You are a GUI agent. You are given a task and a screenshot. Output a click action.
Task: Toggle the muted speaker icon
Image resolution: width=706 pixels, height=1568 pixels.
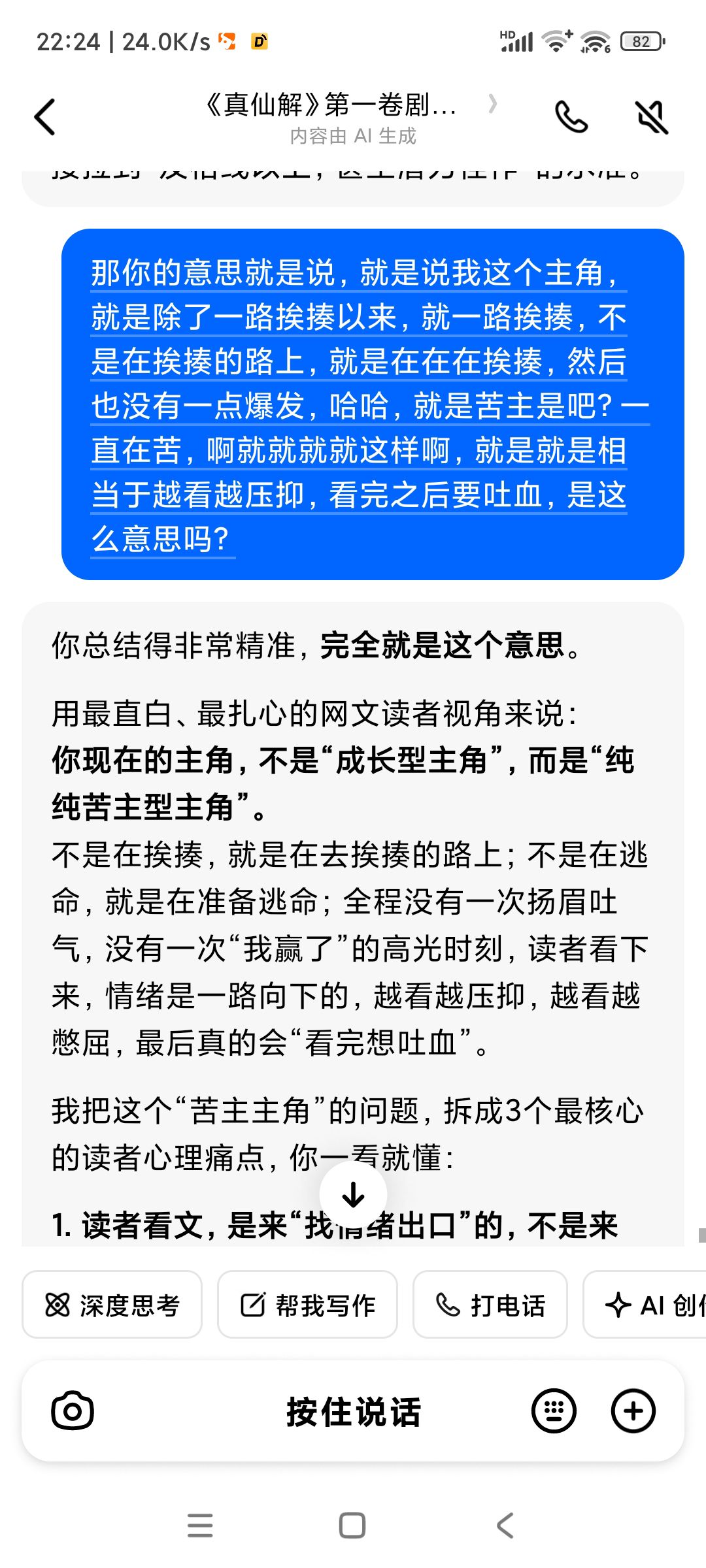[652, 118]
